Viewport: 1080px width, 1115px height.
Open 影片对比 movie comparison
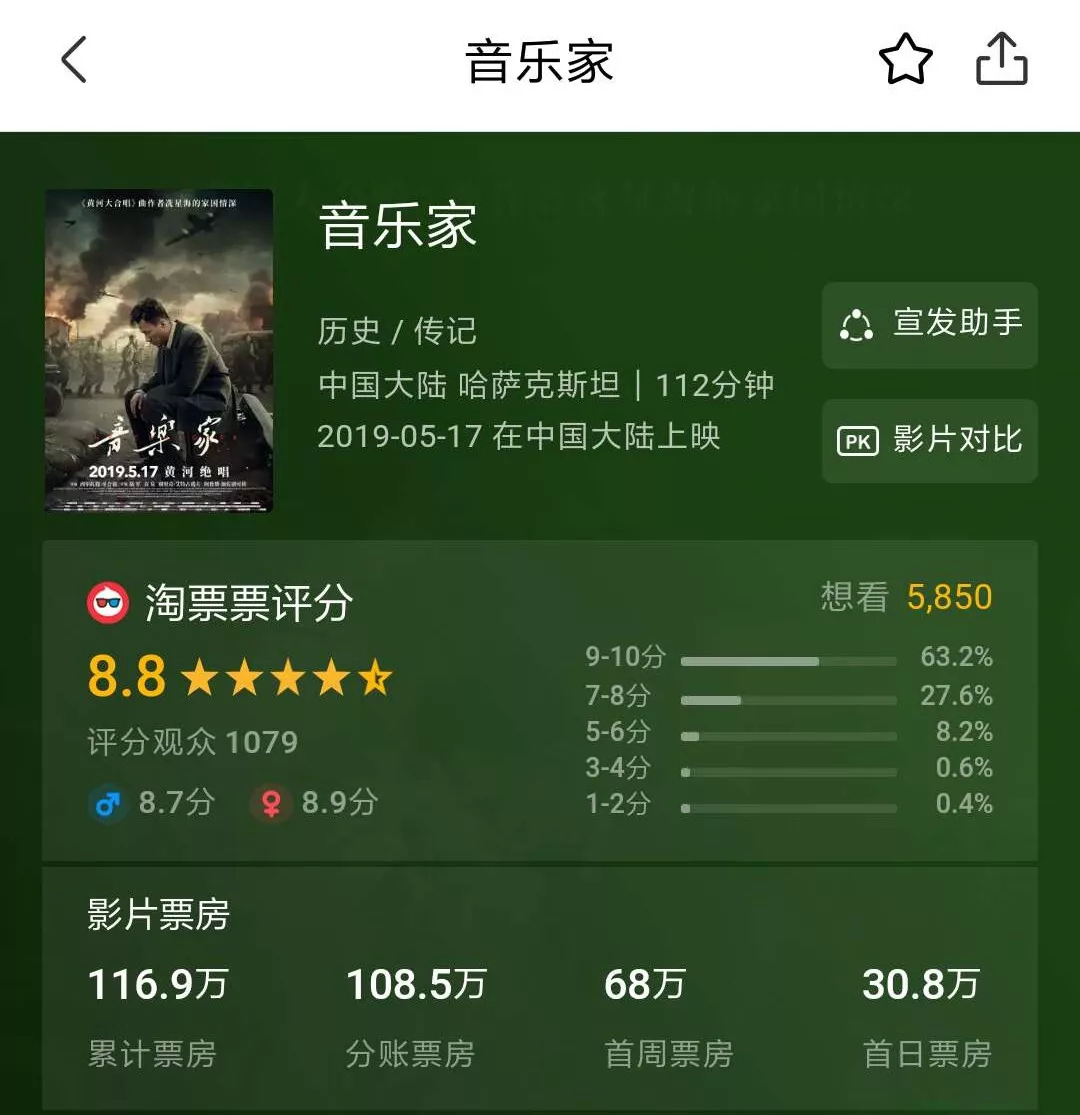929,441
